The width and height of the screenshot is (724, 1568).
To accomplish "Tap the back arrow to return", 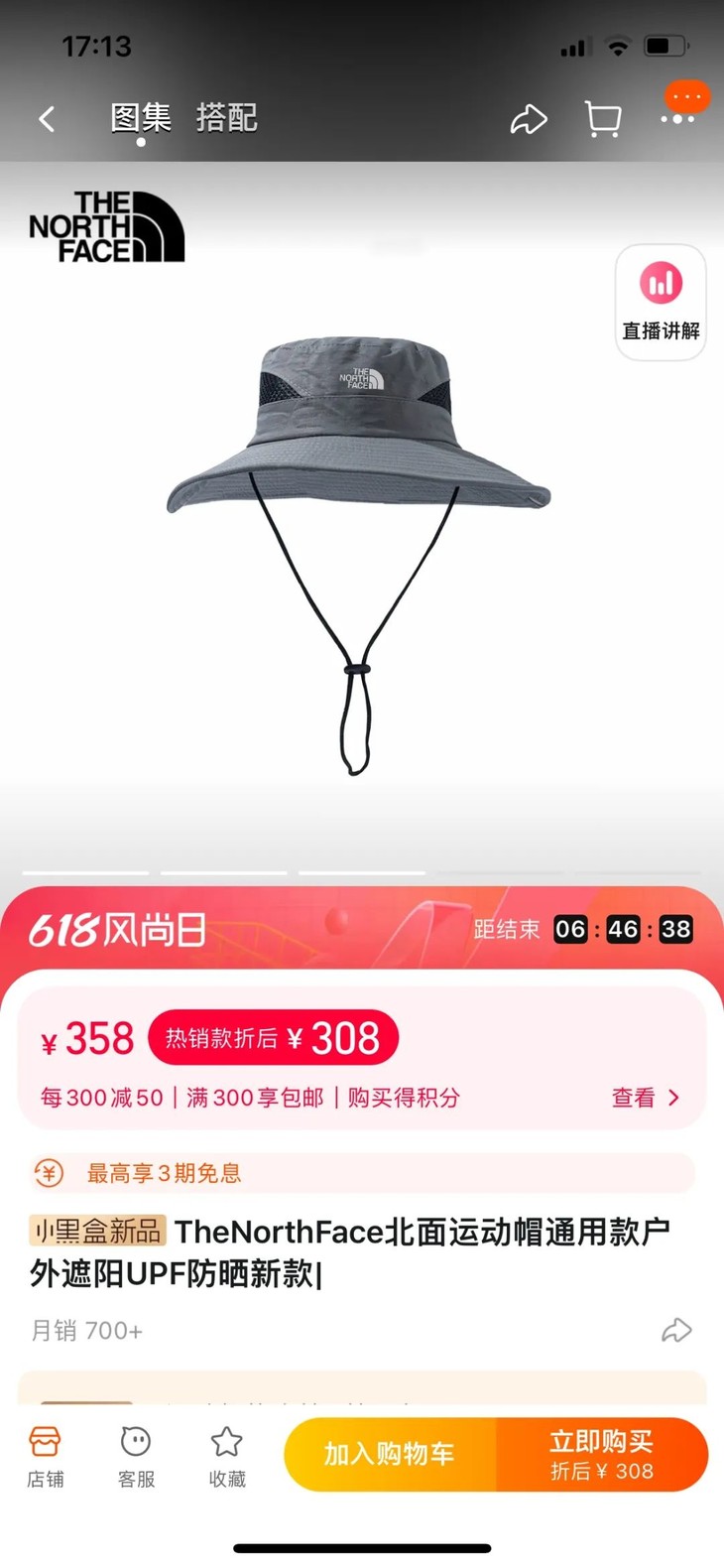I will point(45,118).
